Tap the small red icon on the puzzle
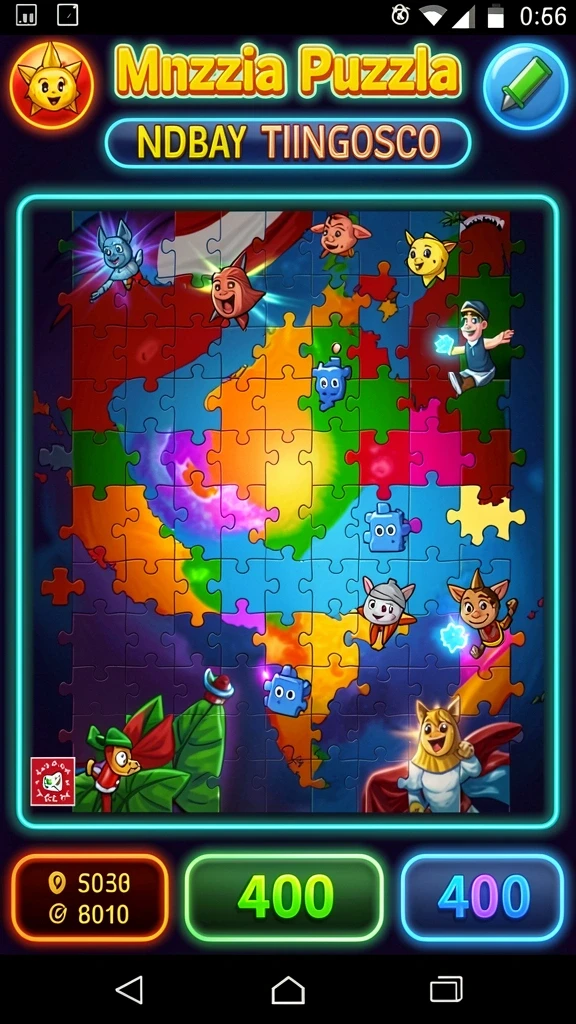 (53, 782)
